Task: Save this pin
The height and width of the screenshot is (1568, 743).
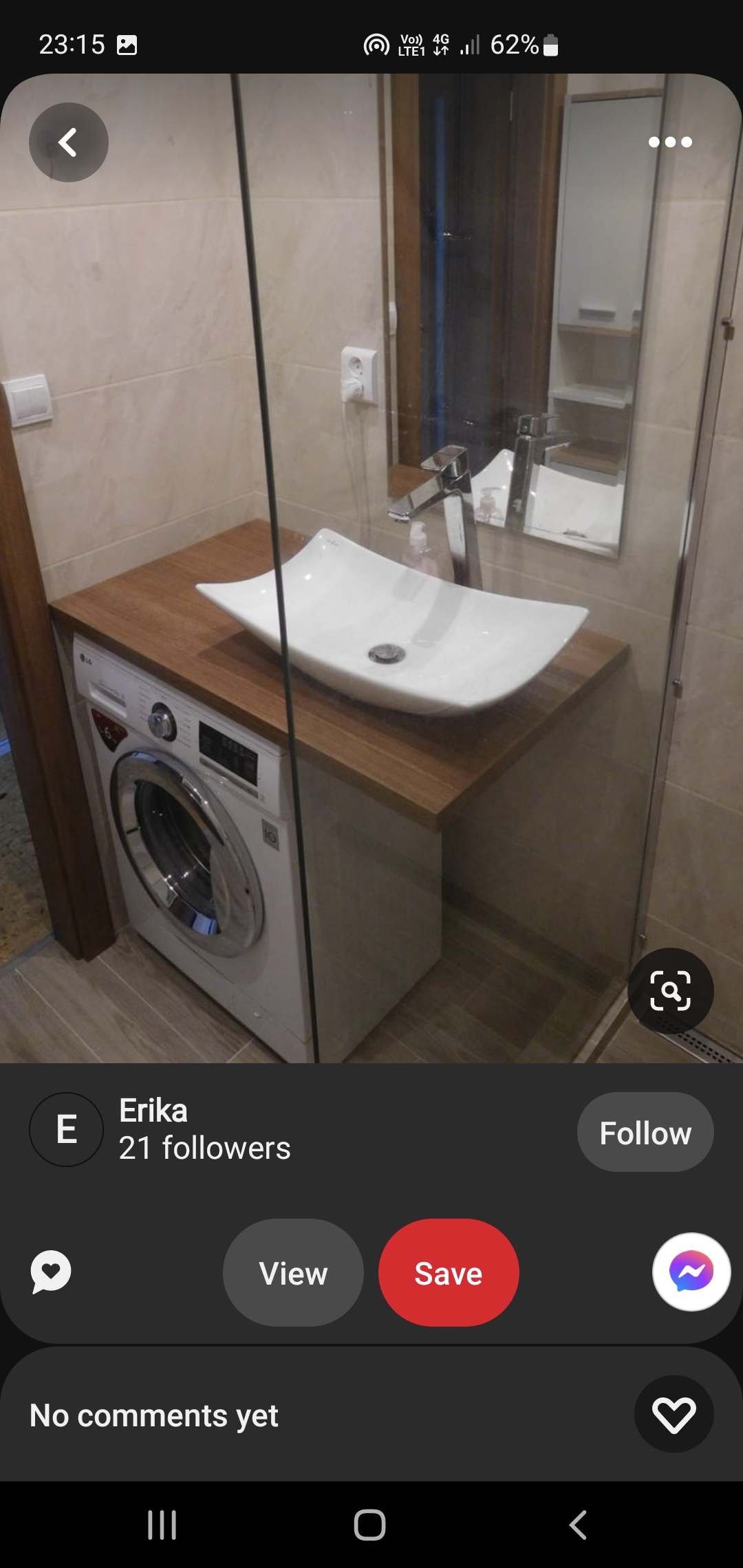Action: [x=449, y=1273]
